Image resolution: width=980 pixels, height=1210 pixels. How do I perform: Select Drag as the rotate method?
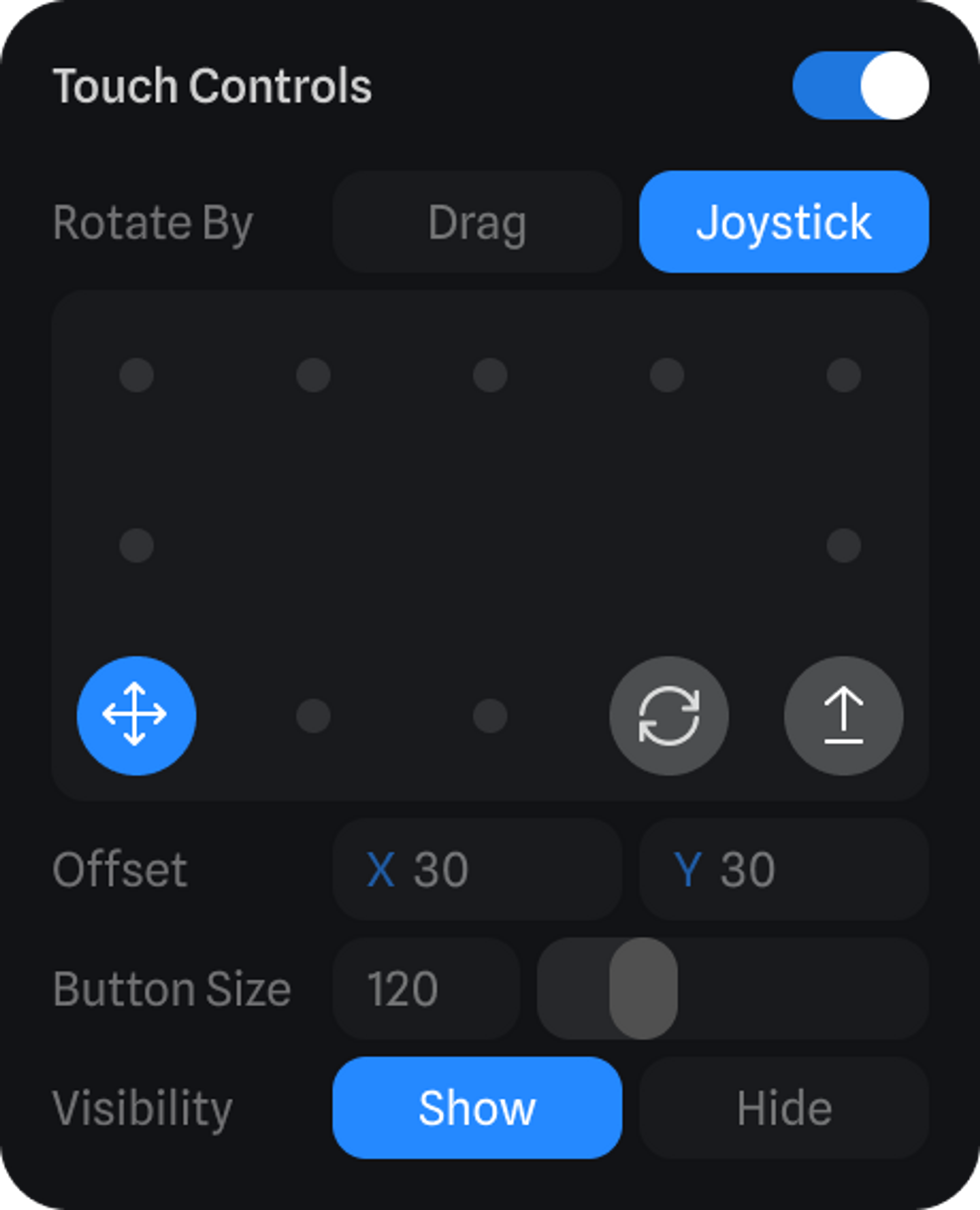(477, 222)
